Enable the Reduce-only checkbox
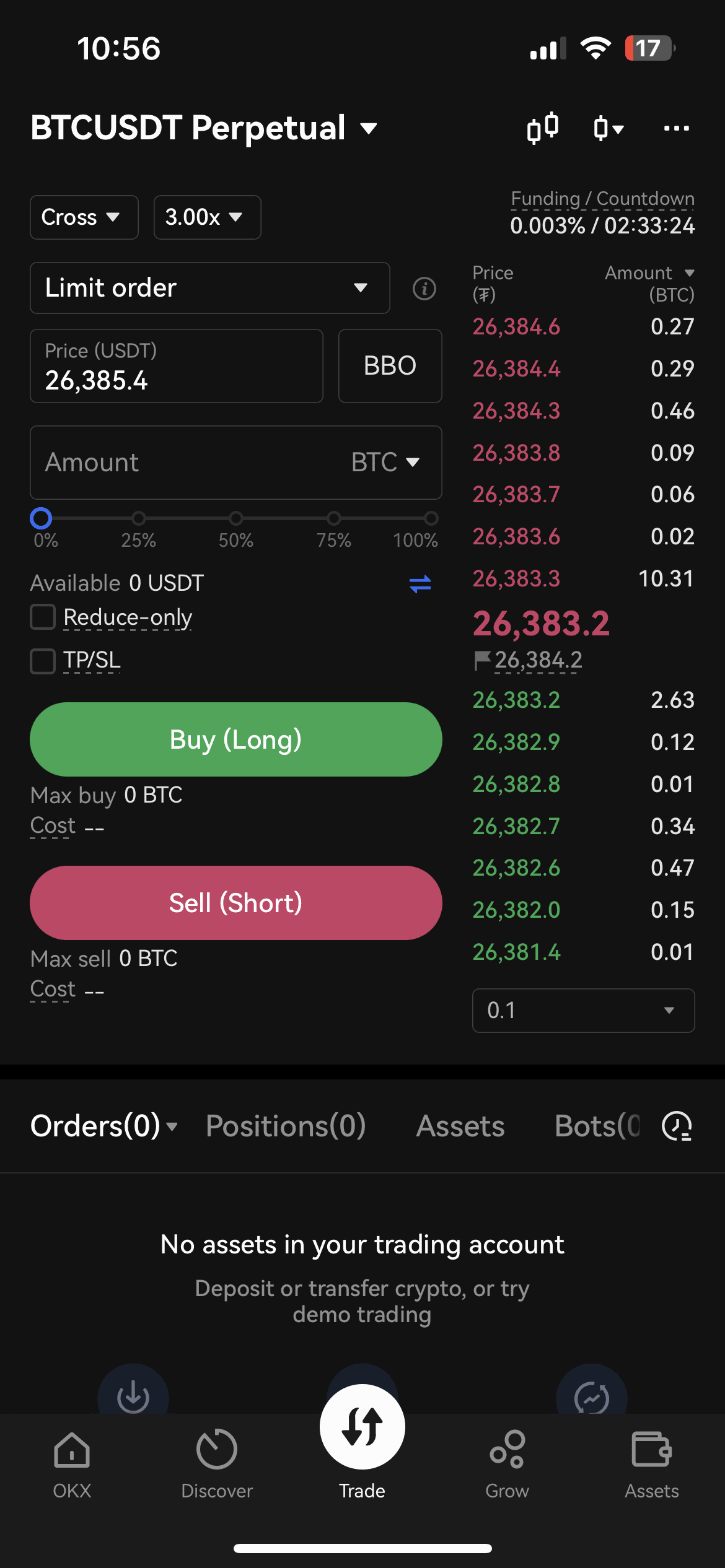This screenshot has width=725, height=1568. (43, 617)
